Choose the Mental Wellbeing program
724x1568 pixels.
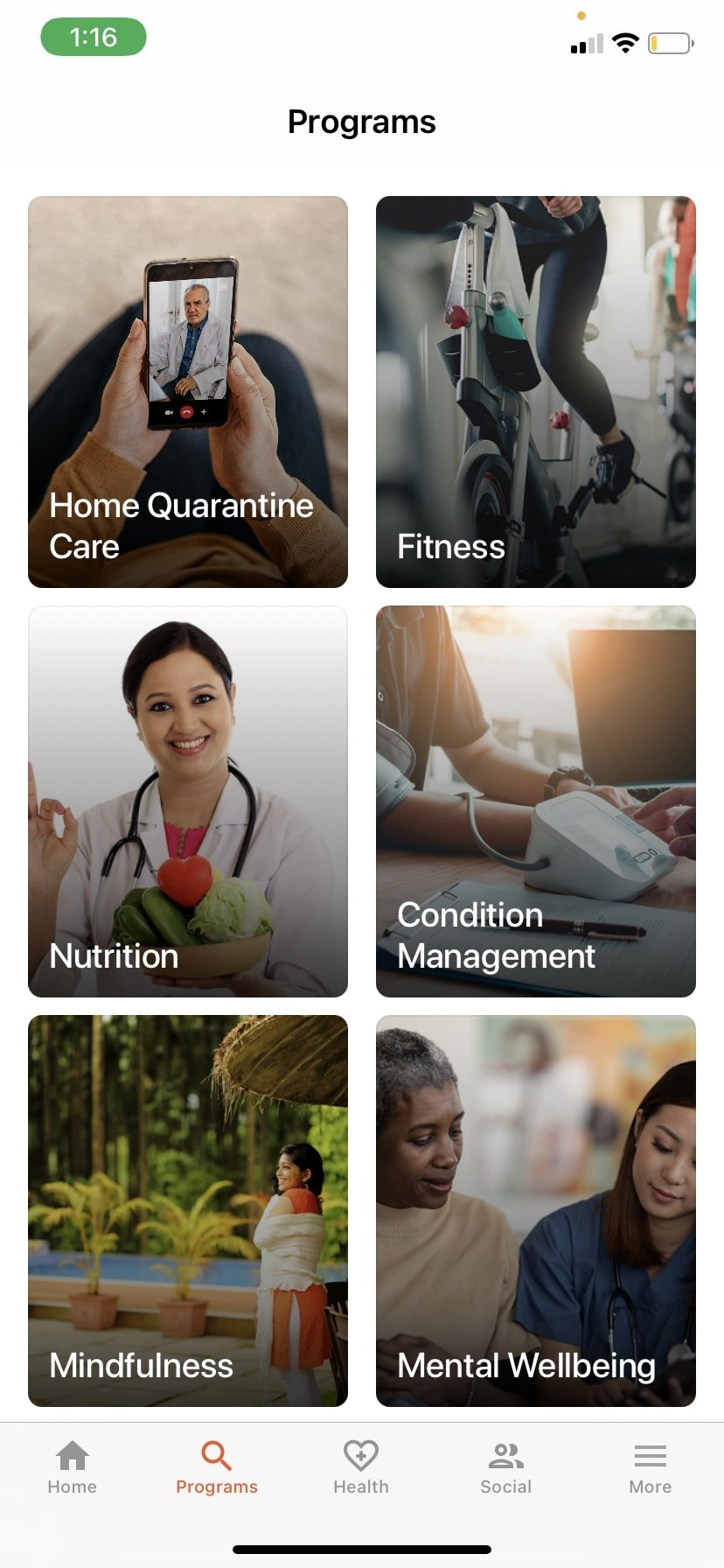(535, 1211)
